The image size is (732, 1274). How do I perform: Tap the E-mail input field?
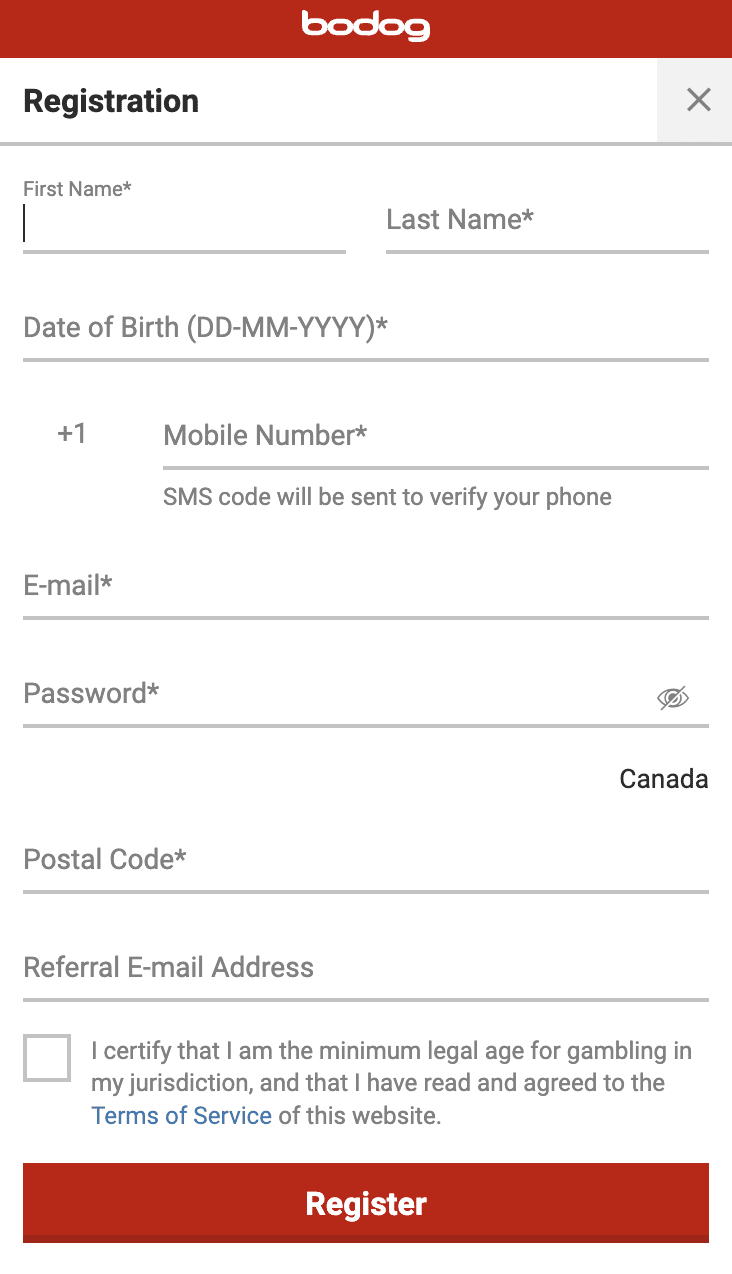pyautogui.click(x=366, y=586)
